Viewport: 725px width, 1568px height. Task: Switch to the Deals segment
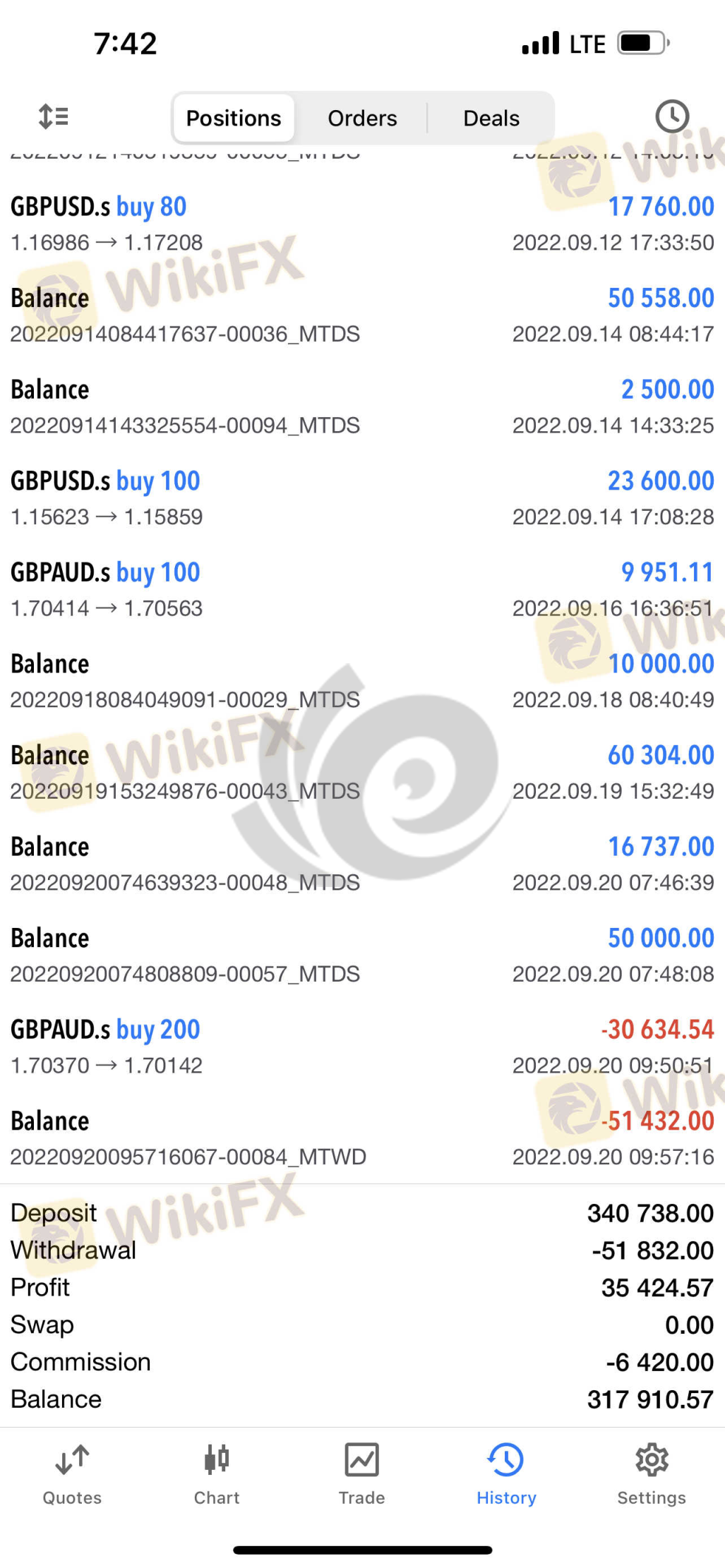pyautogui.click(x=491, y=118)
